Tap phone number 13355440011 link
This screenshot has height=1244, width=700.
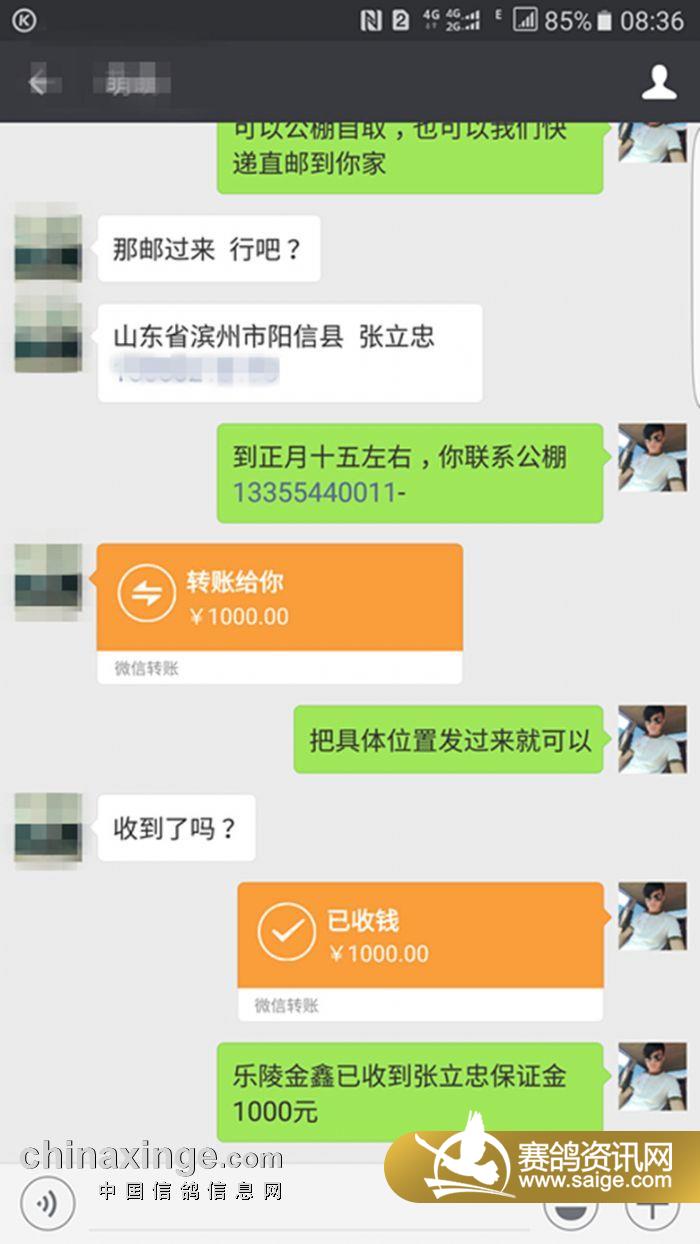[314, 492]
